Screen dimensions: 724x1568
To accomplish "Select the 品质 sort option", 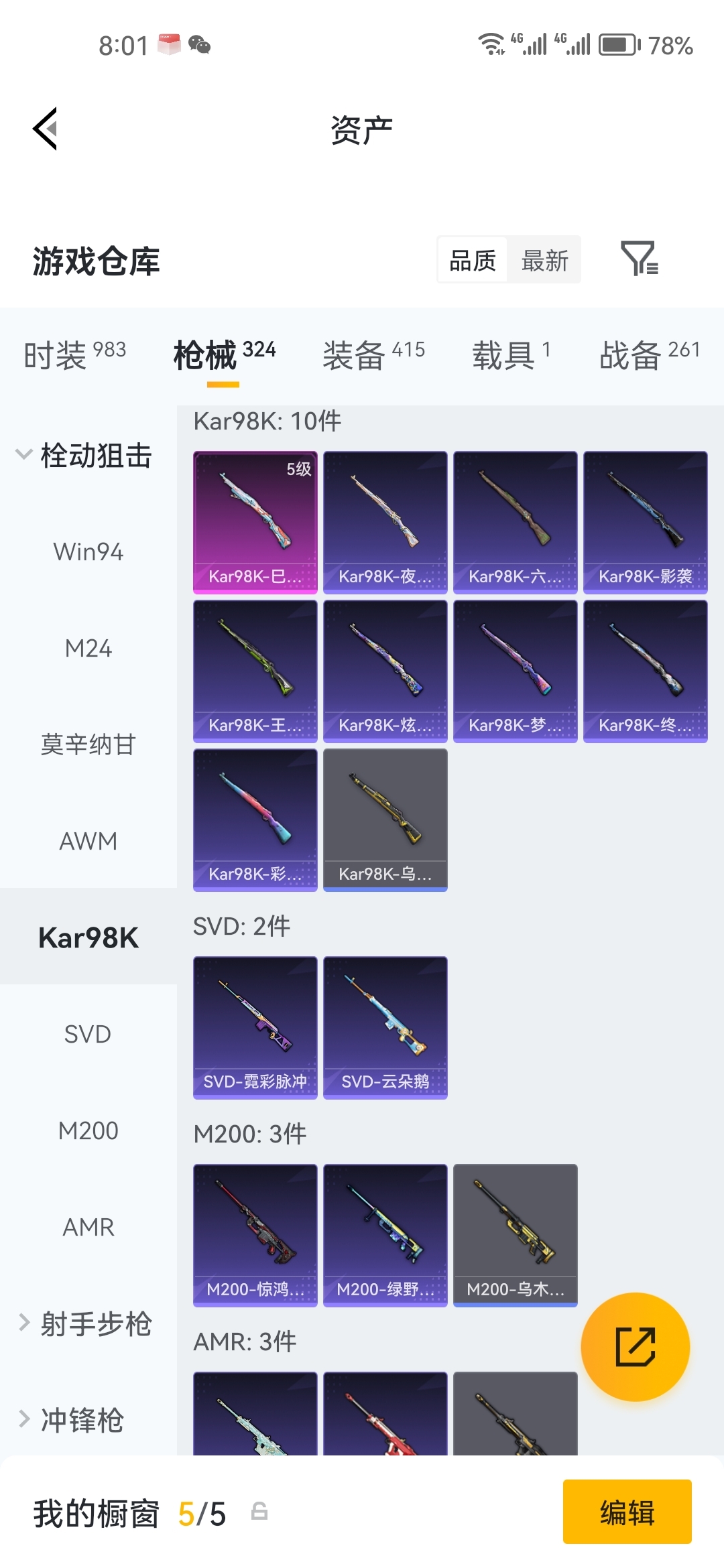I will click(x=473, y=260).
